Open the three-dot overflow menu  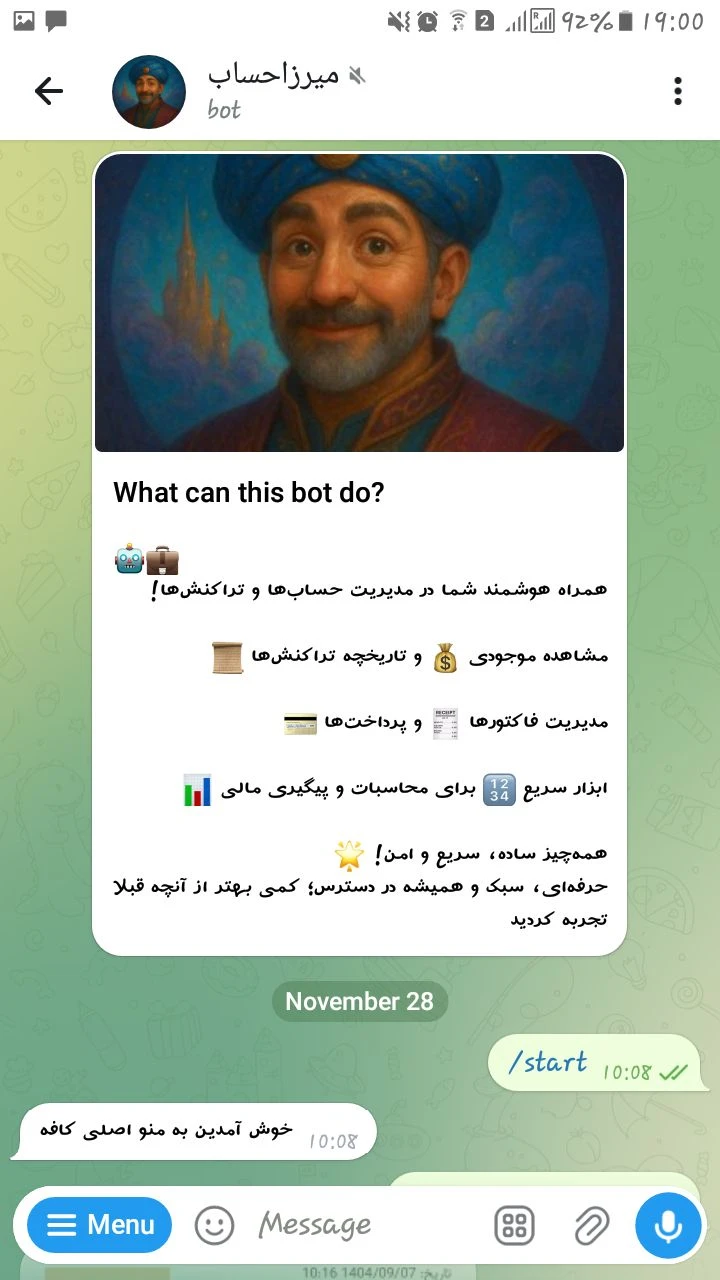(678, 92)
